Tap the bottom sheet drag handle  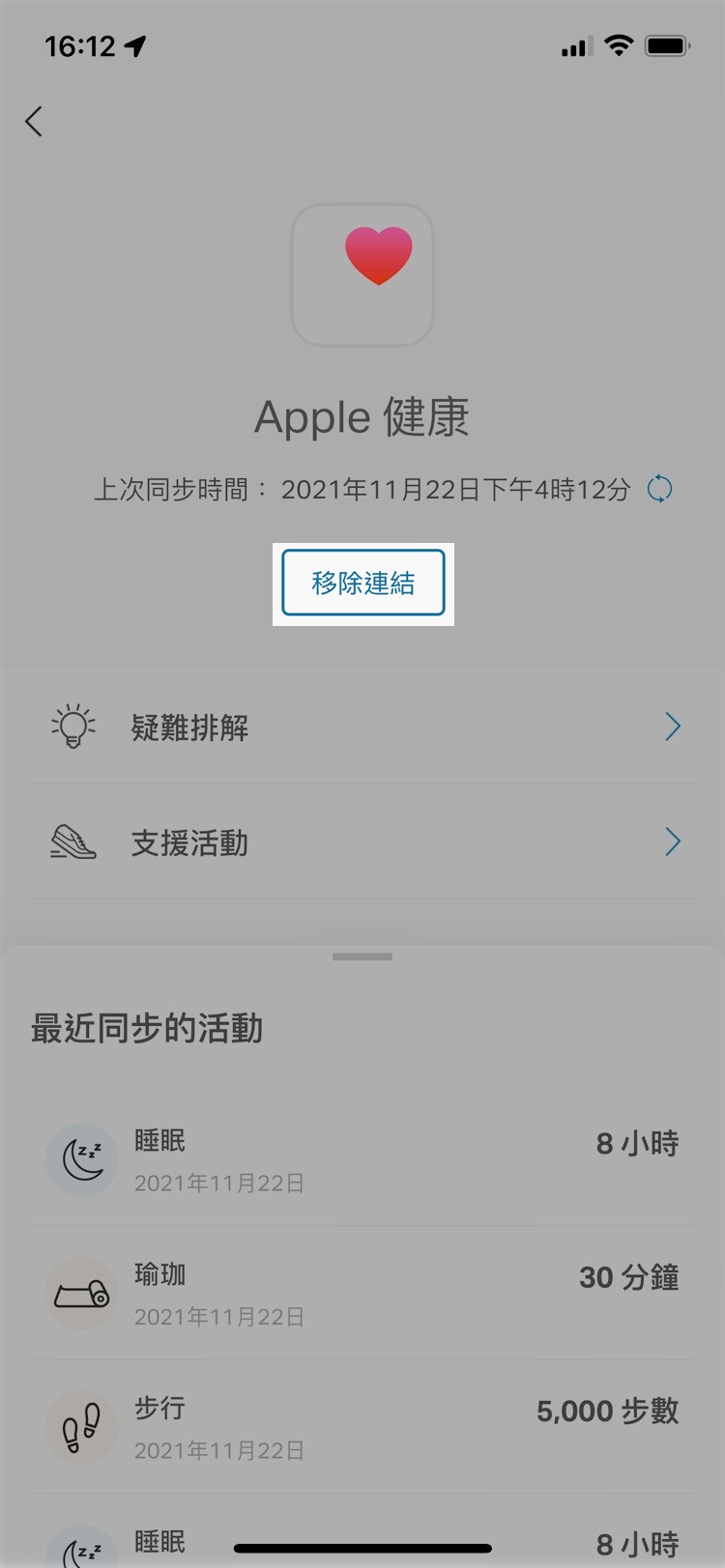point(362,956)
